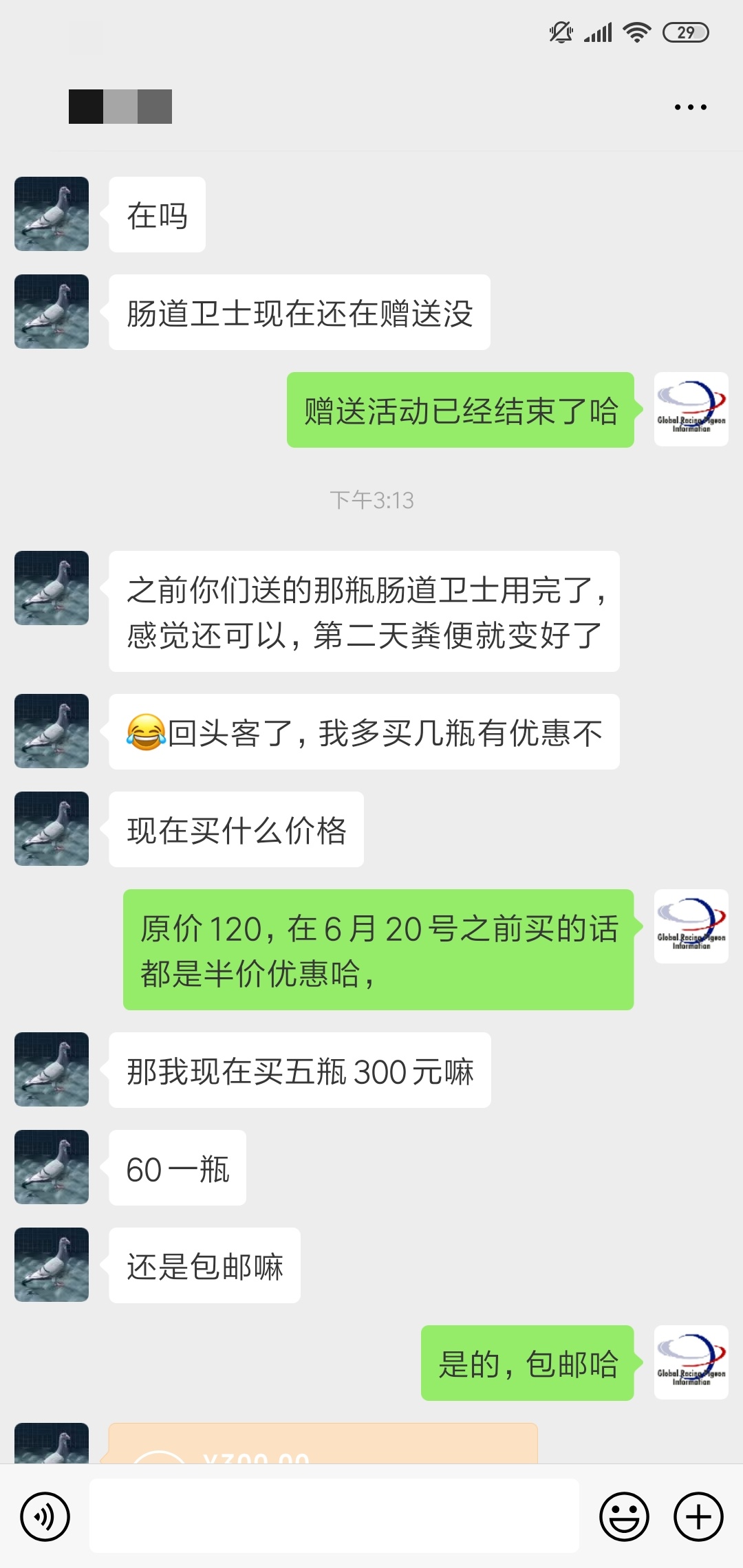Tap the pigeon avatar beside "60一瓶"
Viewport: 743px width, 1568px height.
(52, 1167)
